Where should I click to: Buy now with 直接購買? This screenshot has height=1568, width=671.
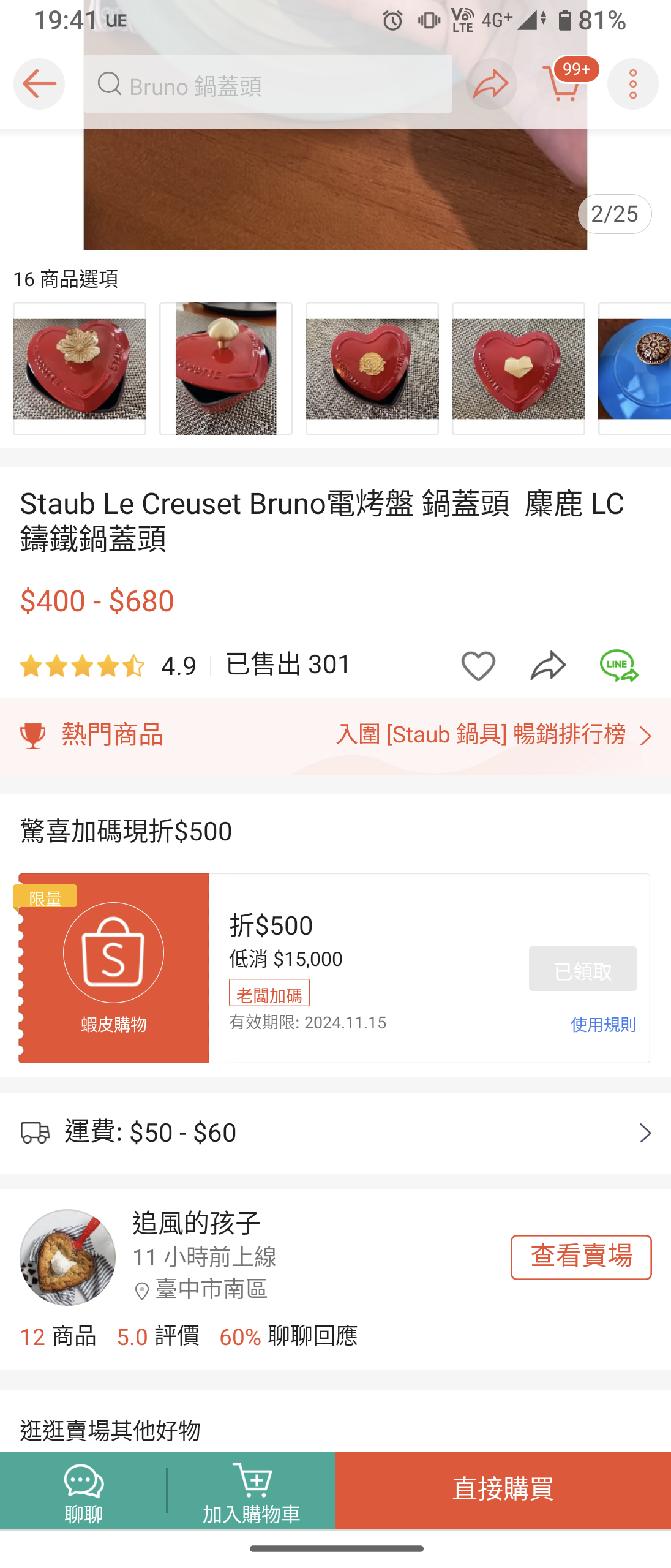click(503, 1490)
